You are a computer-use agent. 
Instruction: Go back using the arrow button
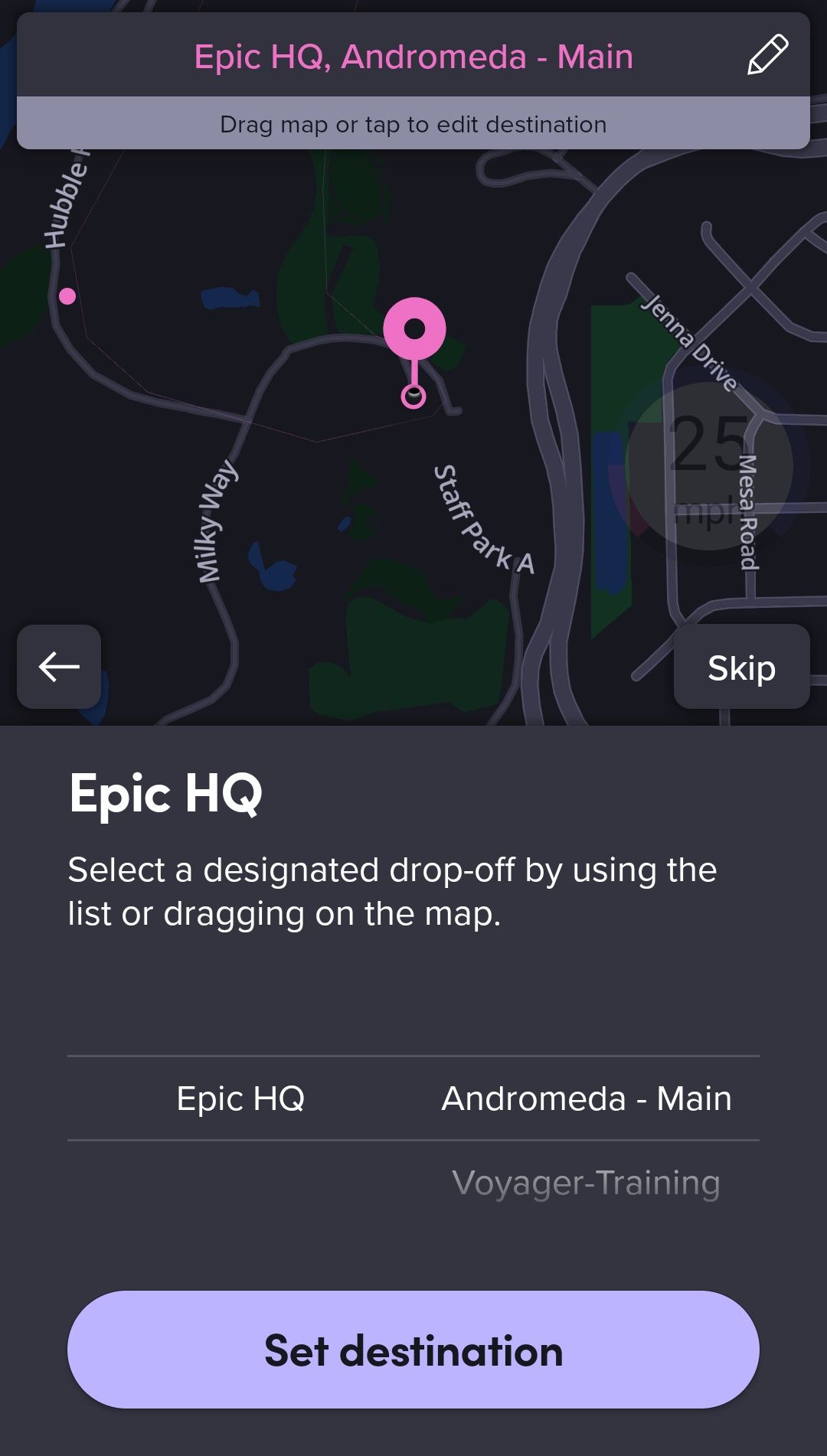coord(59,667)
